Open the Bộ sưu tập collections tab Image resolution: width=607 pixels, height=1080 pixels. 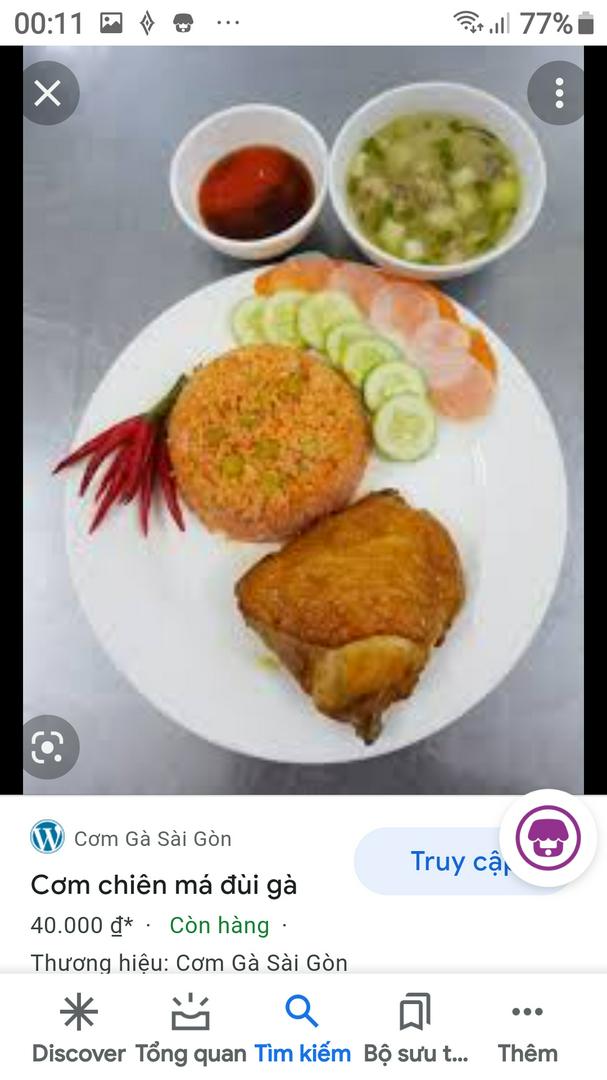(x=415, y=1029)
